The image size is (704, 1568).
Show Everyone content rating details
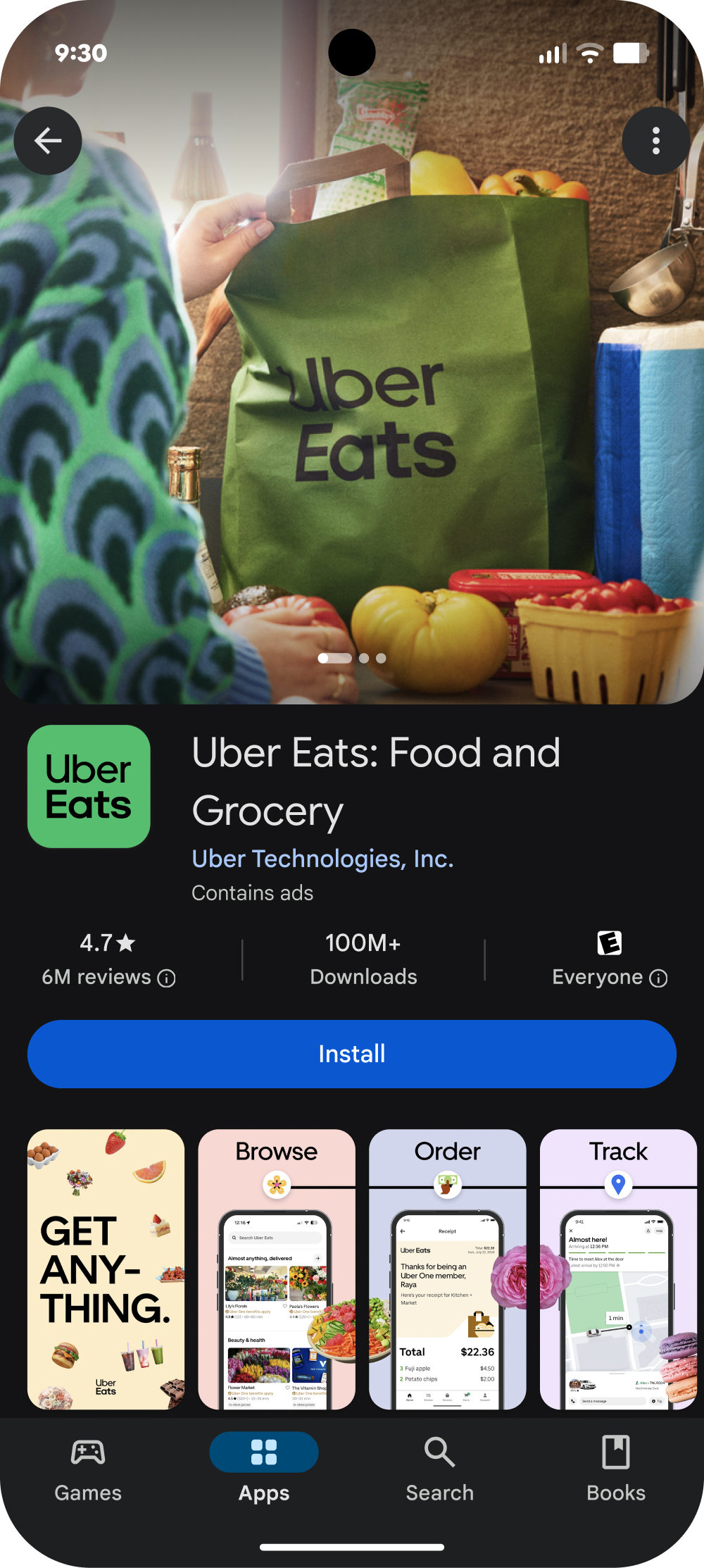pos(658,978)
